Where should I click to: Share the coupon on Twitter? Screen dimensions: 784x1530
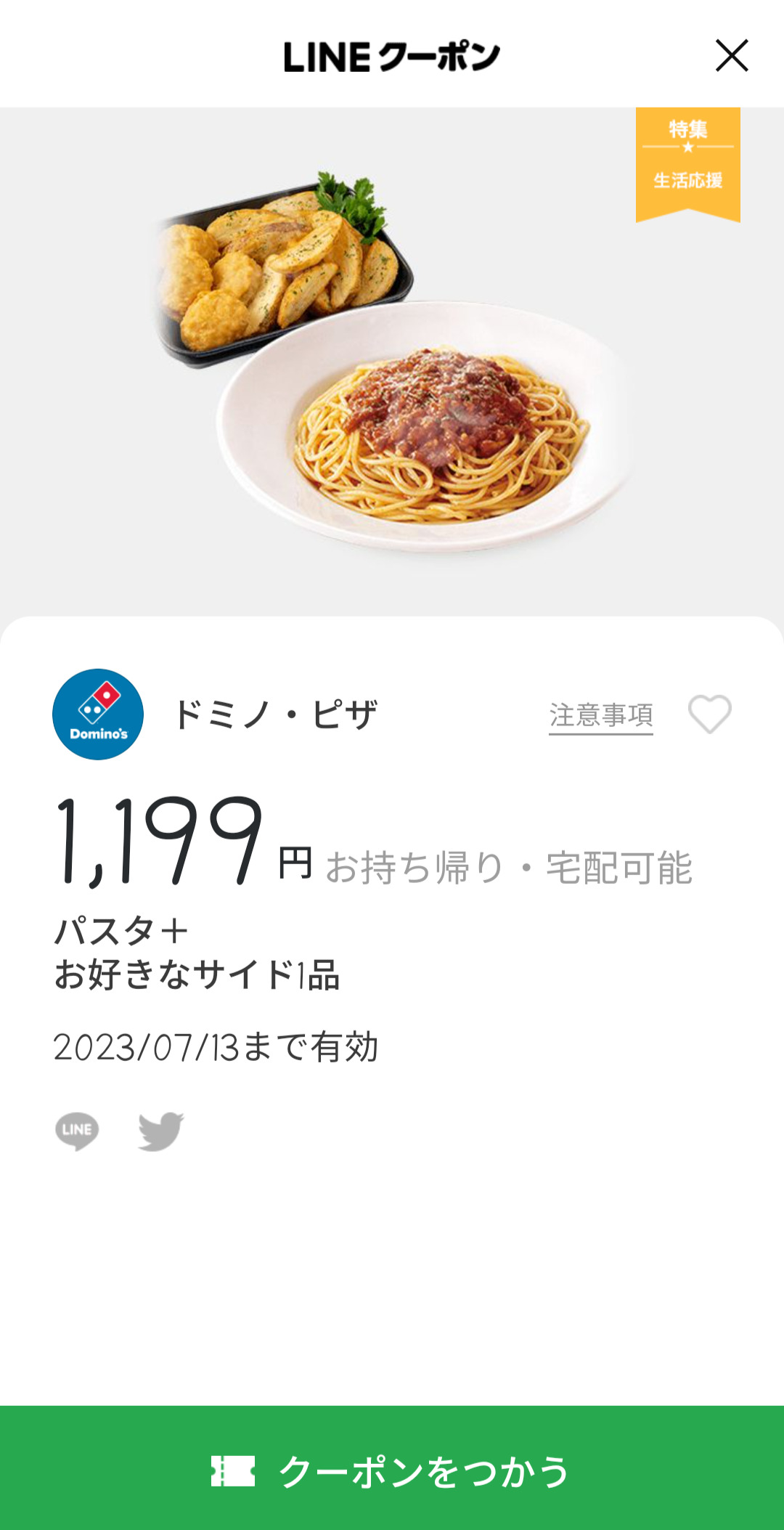point(161,1131)
